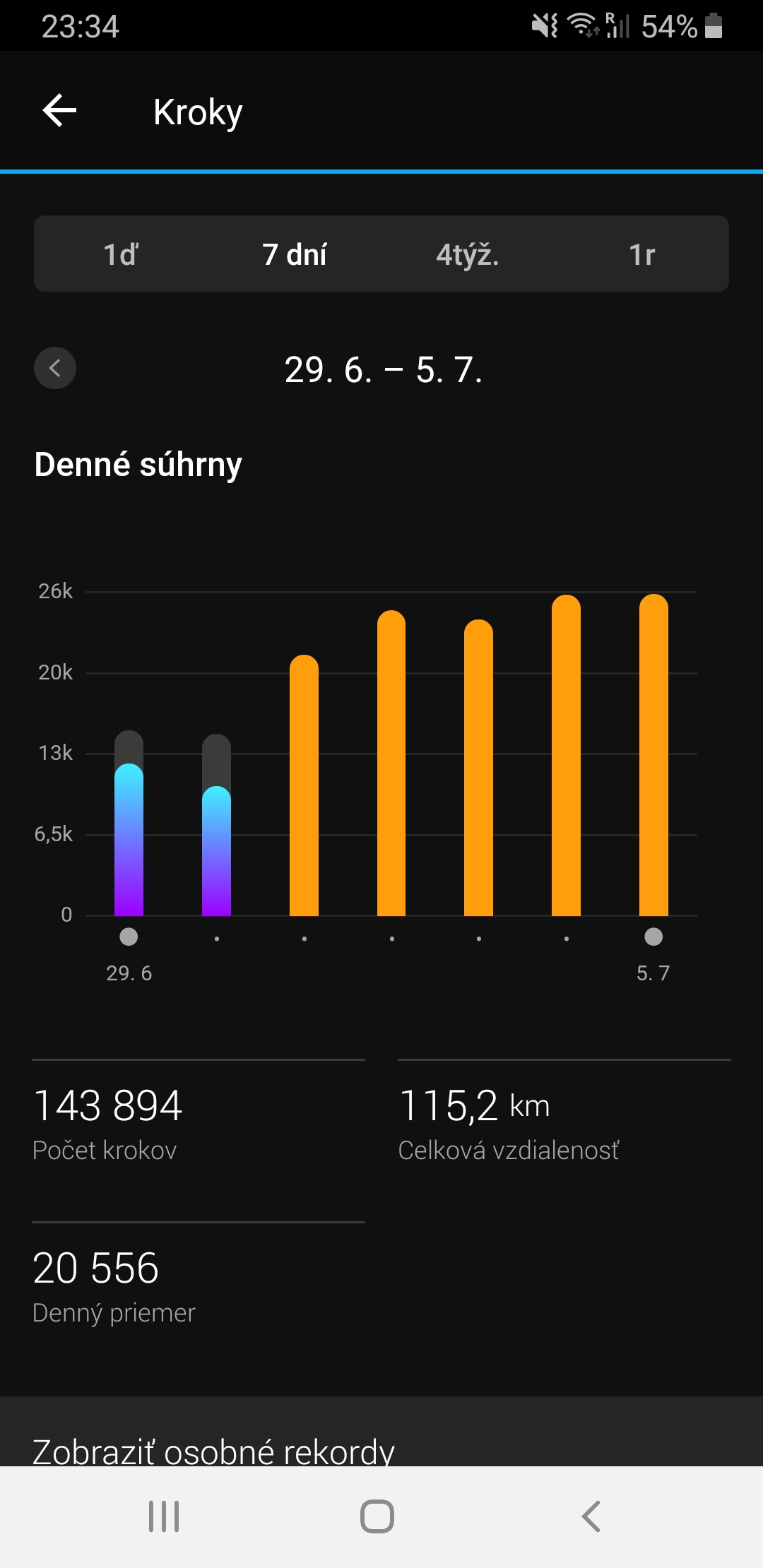Tap the system home button

377,1516
